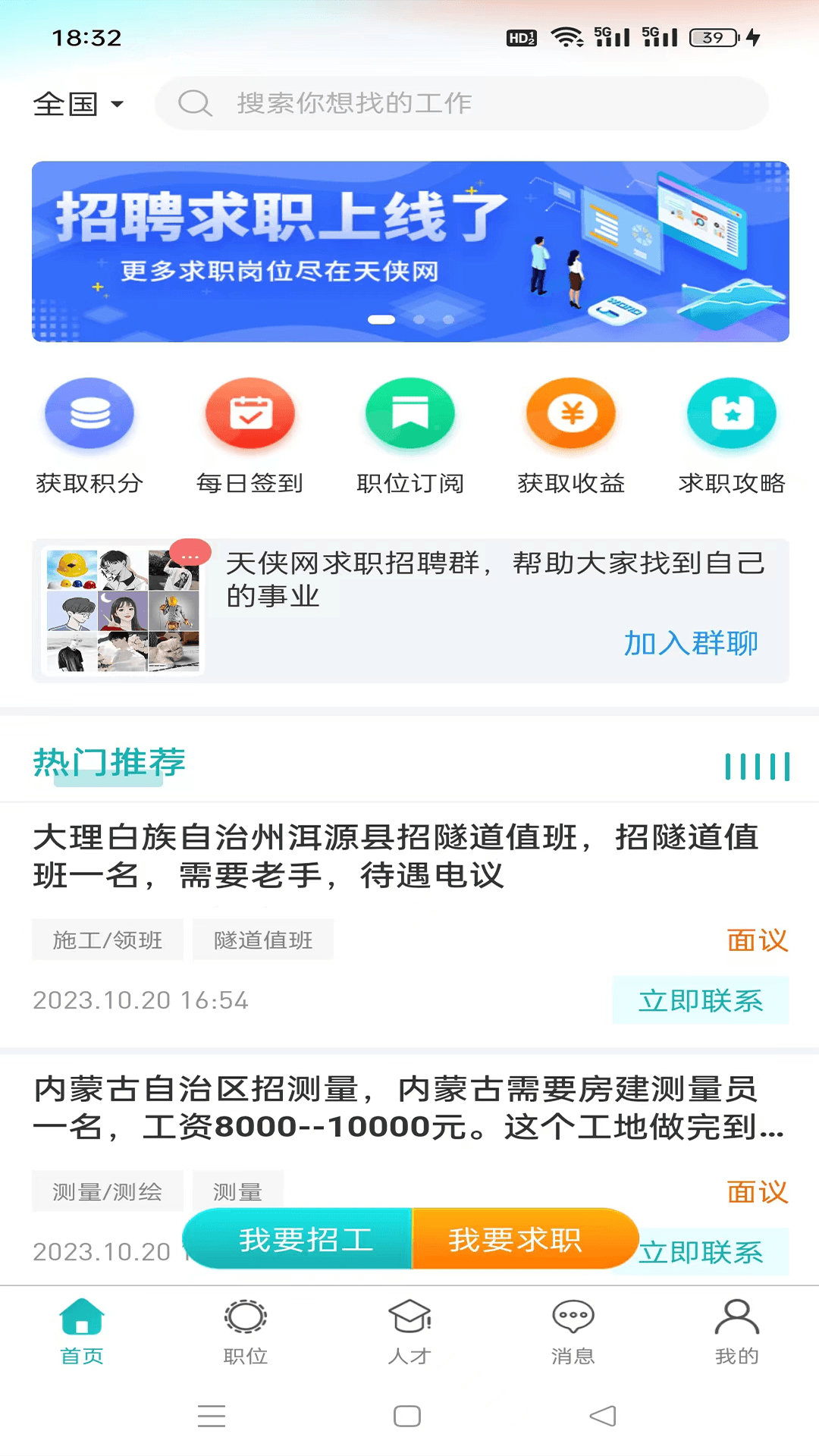Open the 全国 location dropdown
This screenshot has width=819, height=1456.
coord(78,103)
